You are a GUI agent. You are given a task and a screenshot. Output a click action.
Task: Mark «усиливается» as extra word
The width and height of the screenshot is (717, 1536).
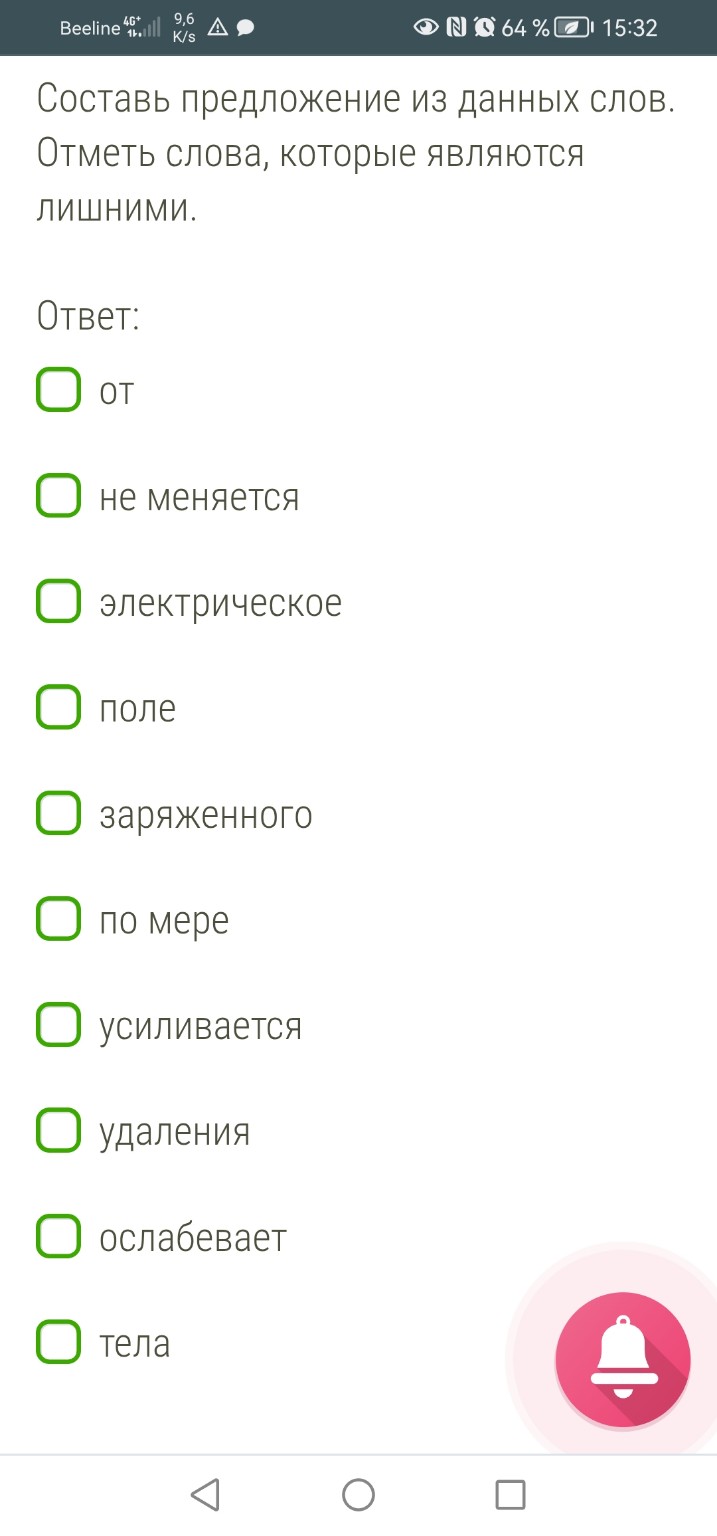pos(58,1026)
